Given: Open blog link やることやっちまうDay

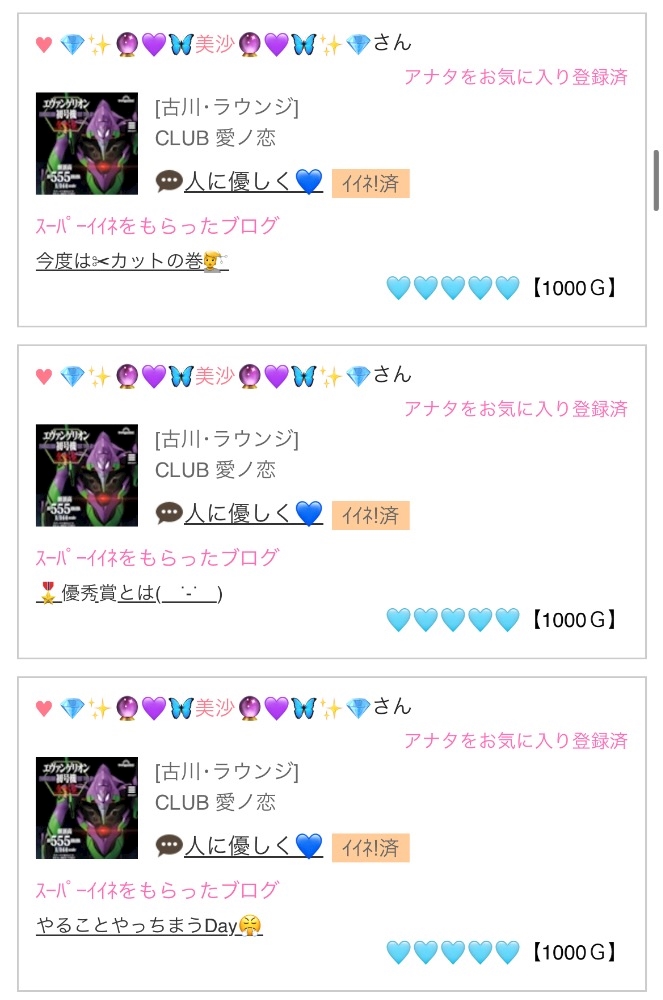Looking at the screenshot, I should click(x=149, y=925).
